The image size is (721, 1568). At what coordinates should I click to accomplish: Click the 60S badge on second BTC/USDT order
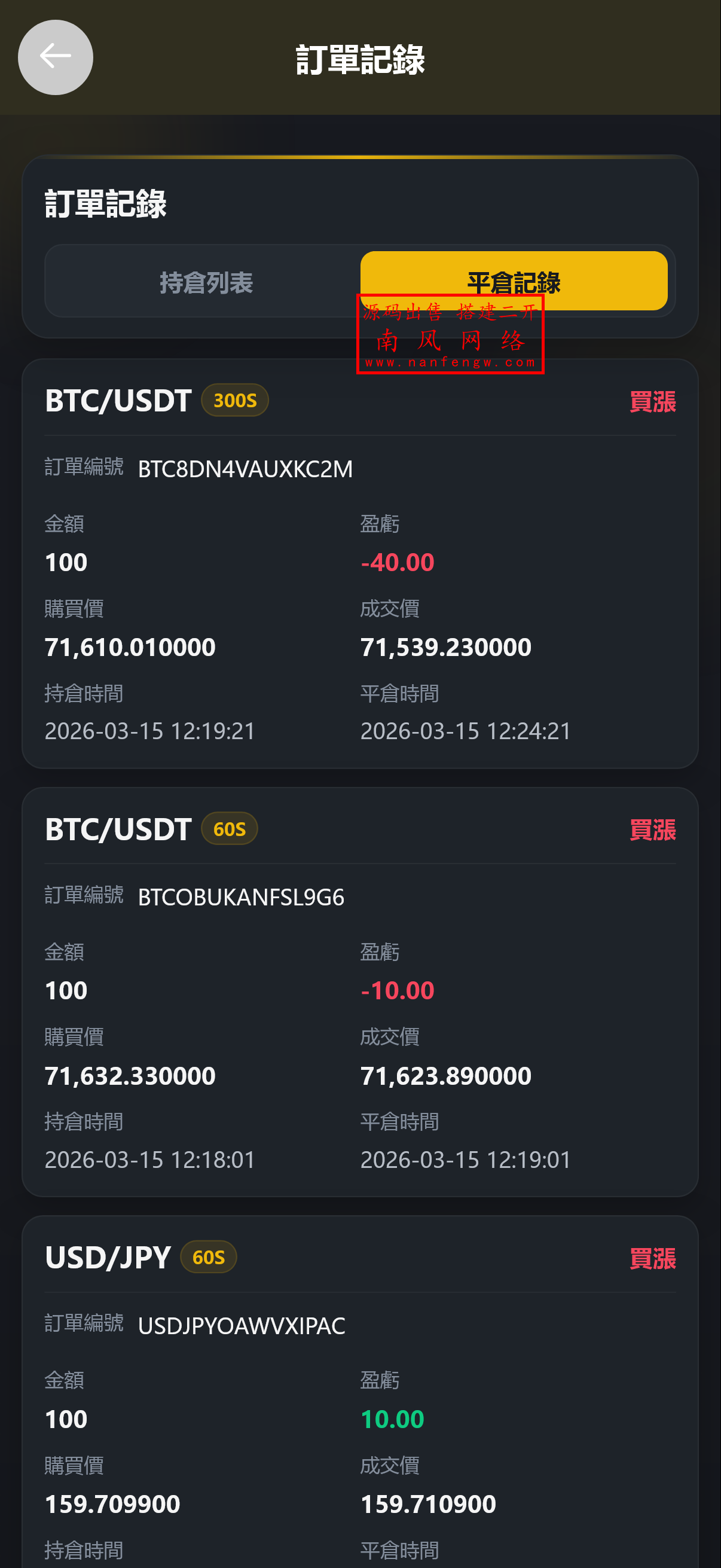click(229, 829)
